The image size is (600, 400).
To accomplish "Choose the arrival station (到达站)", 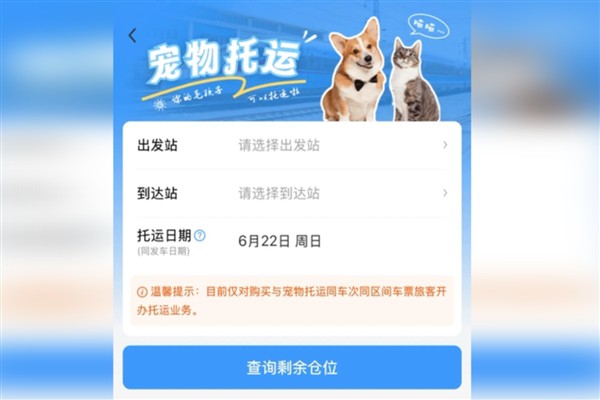I will pyautogui.click(x=292, y=193).
